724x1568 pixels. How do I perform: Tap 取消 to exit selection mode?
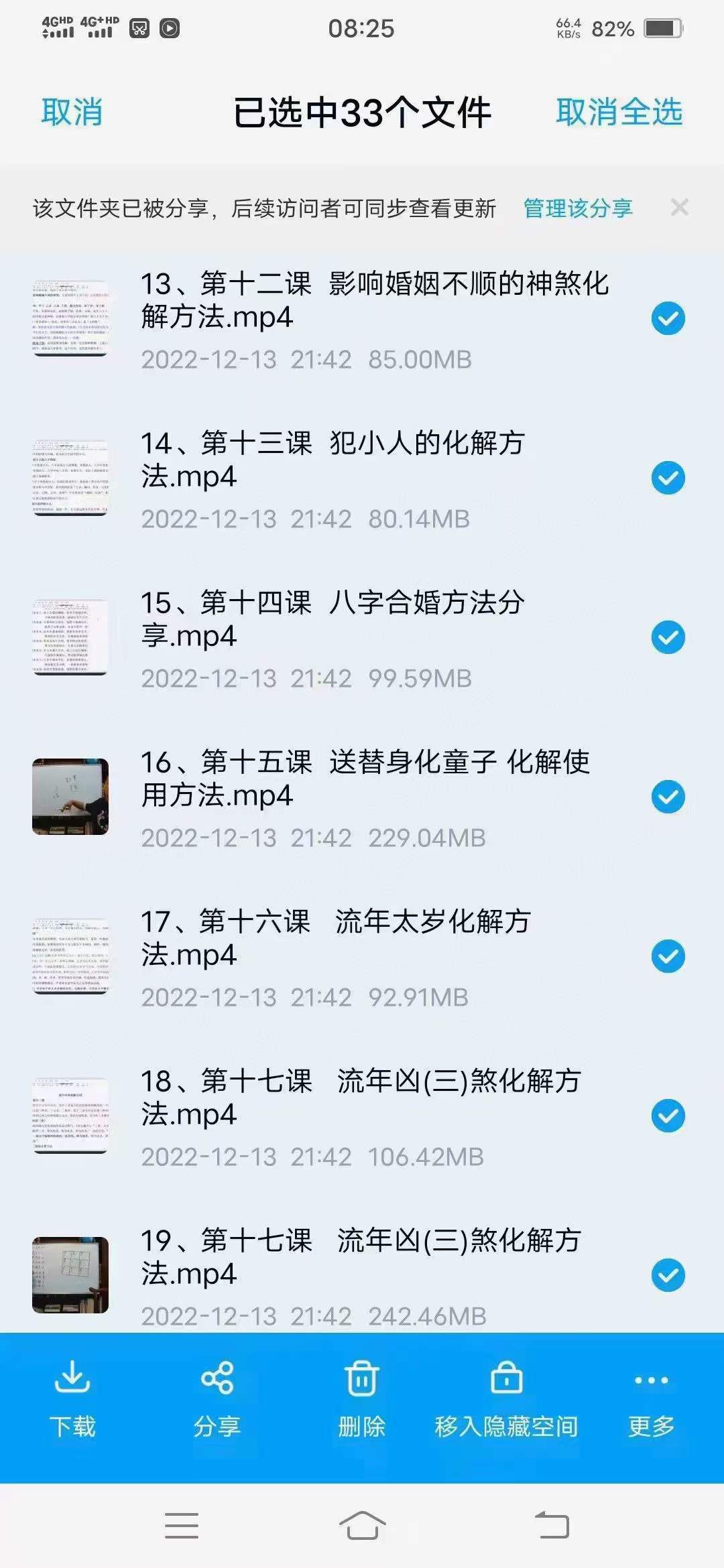click(72, 112)
